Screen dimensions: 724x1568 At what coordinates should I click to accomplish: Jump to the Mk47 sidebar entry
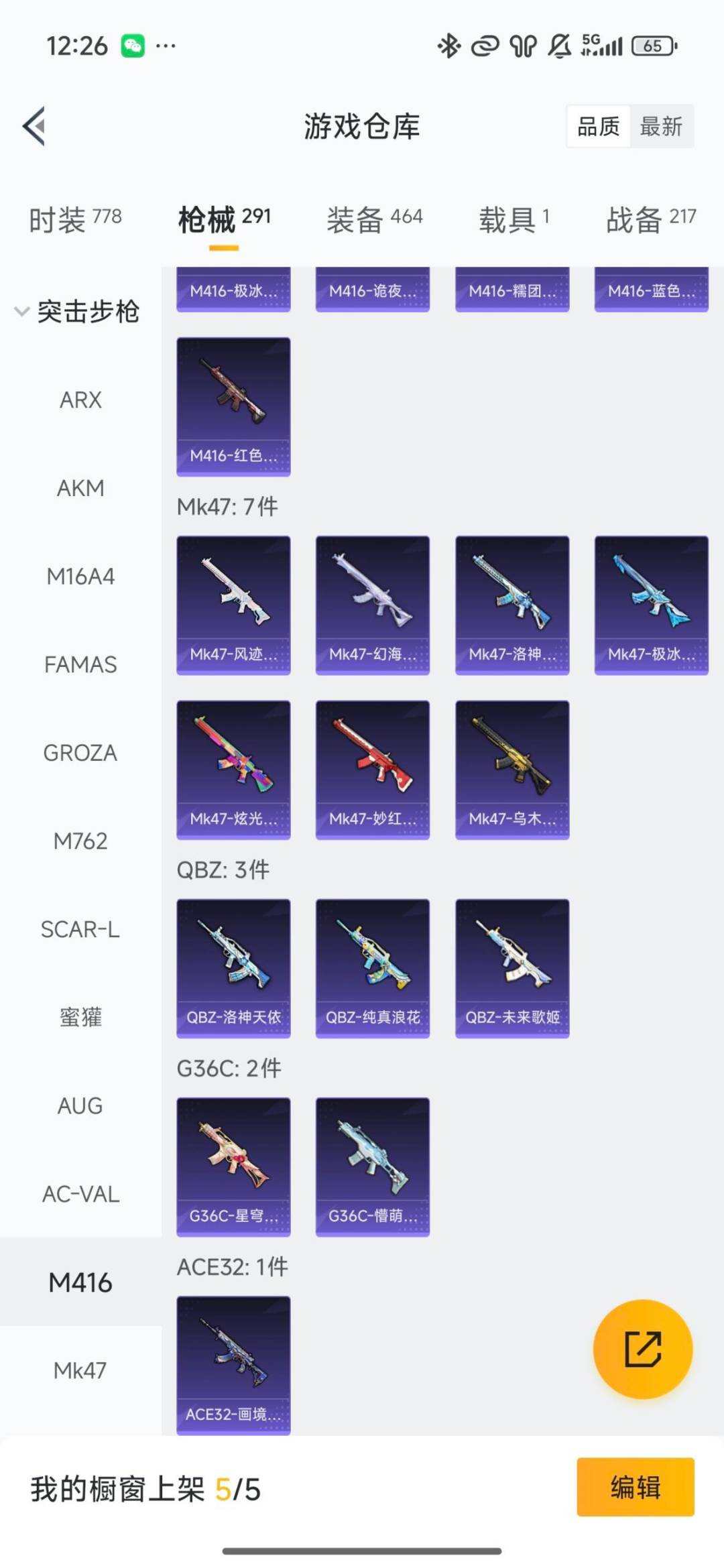pyautogui.click(x=80, y=1371)
